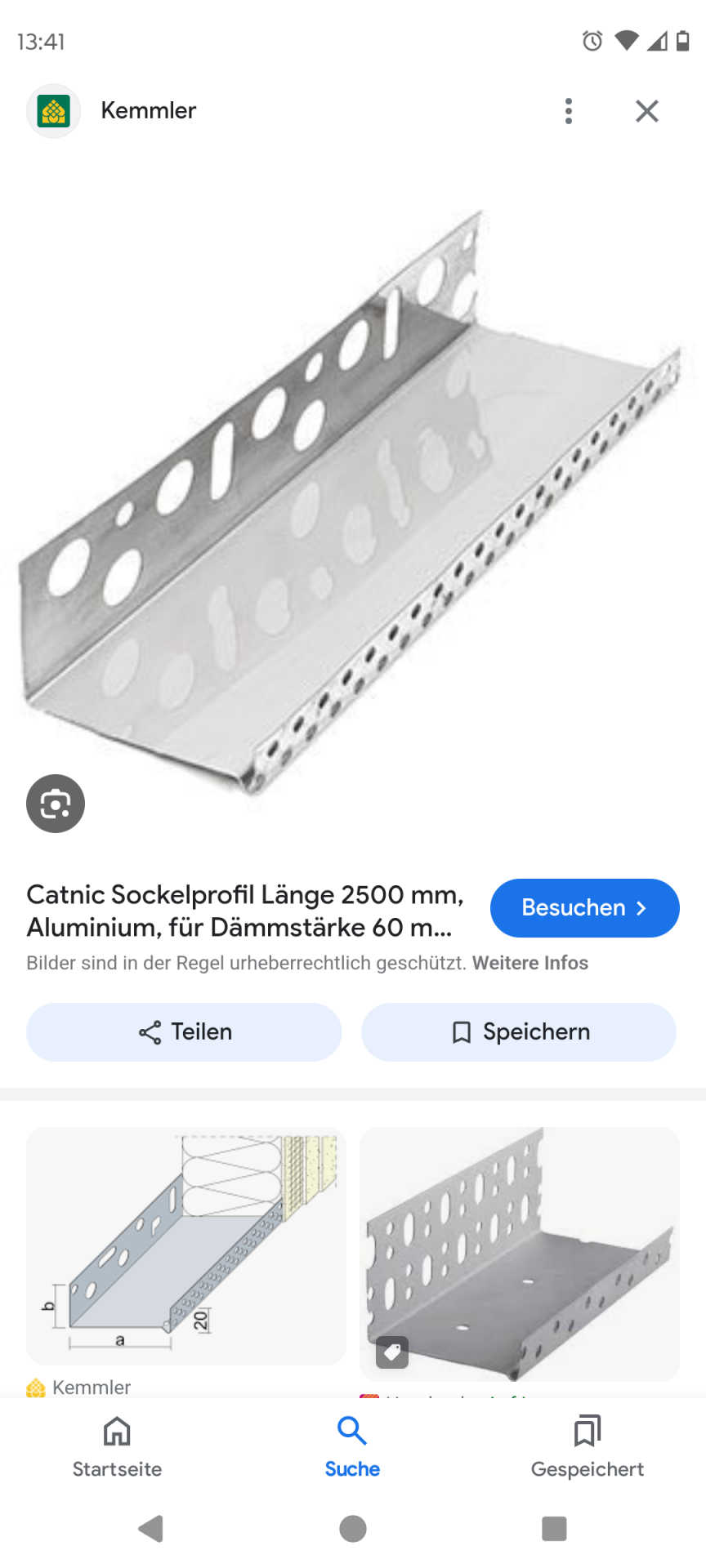The image size is (706, 1568).
Task: Open the three-dot overflow menu
Action: tap(569, 111)
